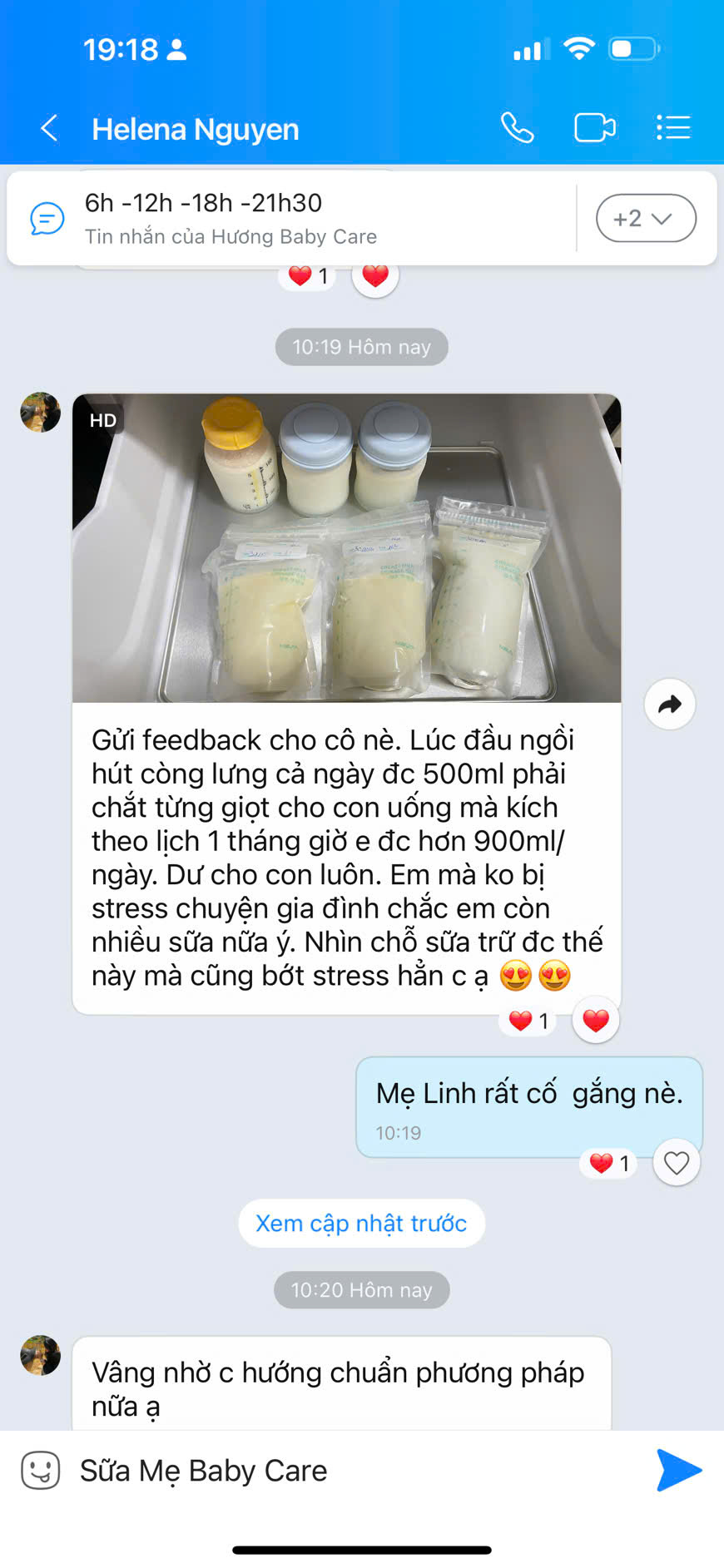Go back from Helena Nguyen chat
The height and width of the screenshot is (1568, 724).
(x=49, y=129)
